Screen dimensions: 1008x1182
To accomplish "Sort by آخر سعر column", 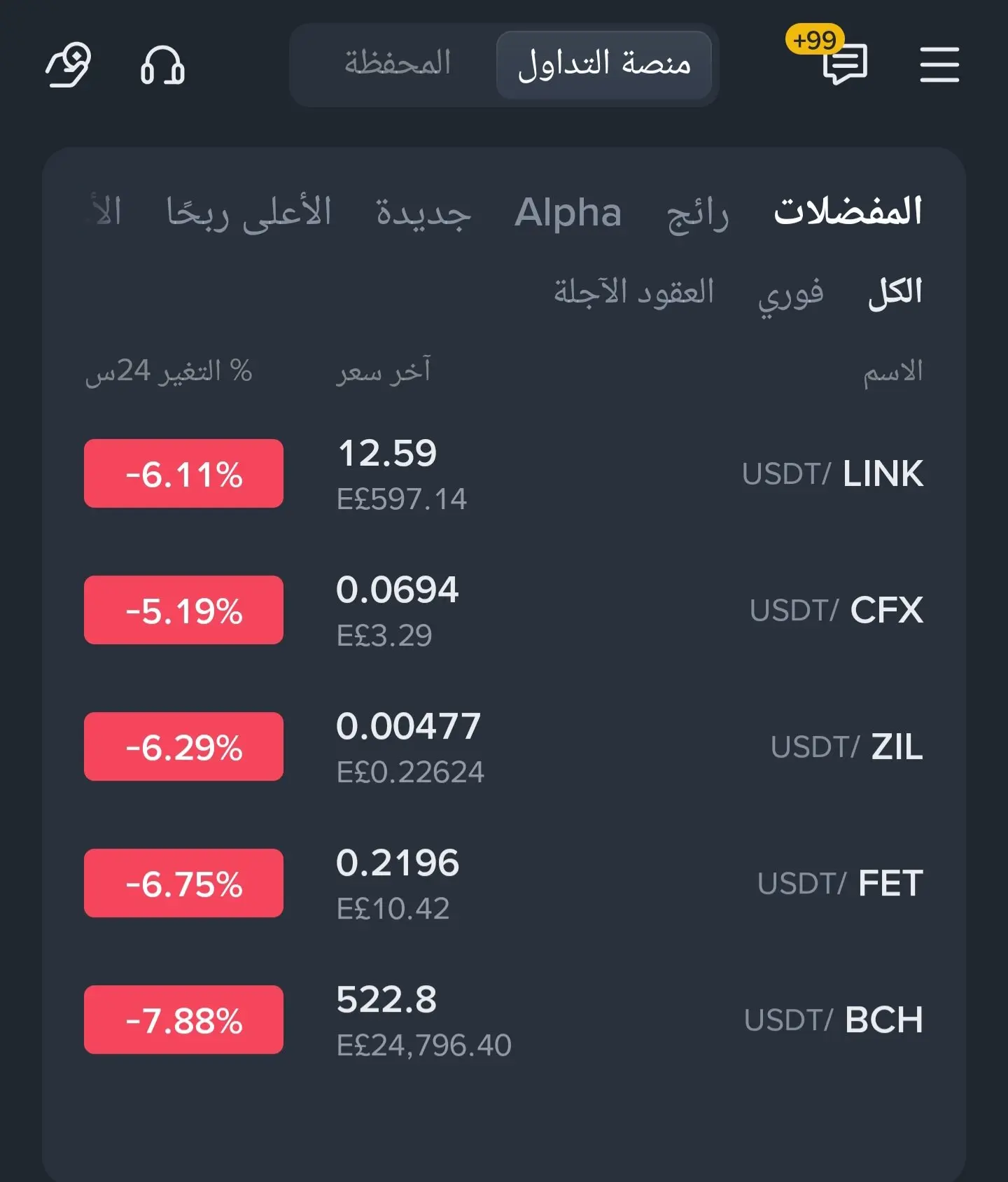I will [x=384, y=372].
